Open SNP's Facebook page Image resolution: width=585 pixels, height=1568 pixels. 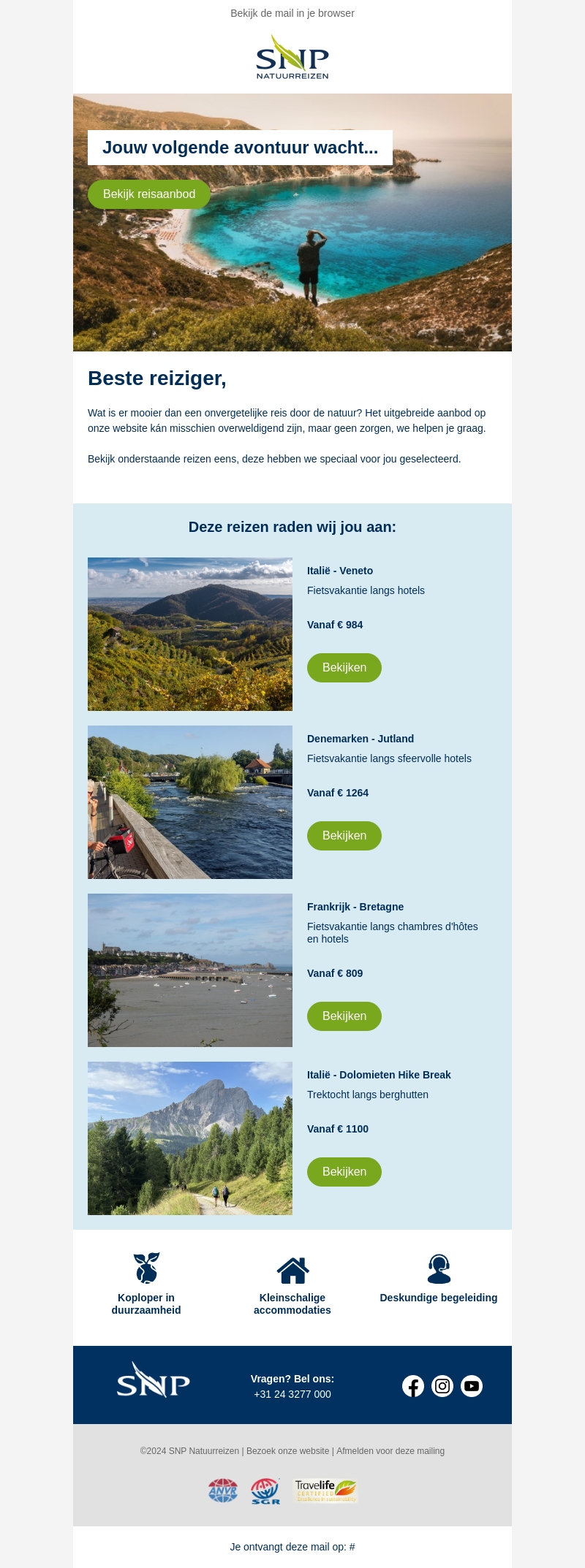click(413, 1386)
